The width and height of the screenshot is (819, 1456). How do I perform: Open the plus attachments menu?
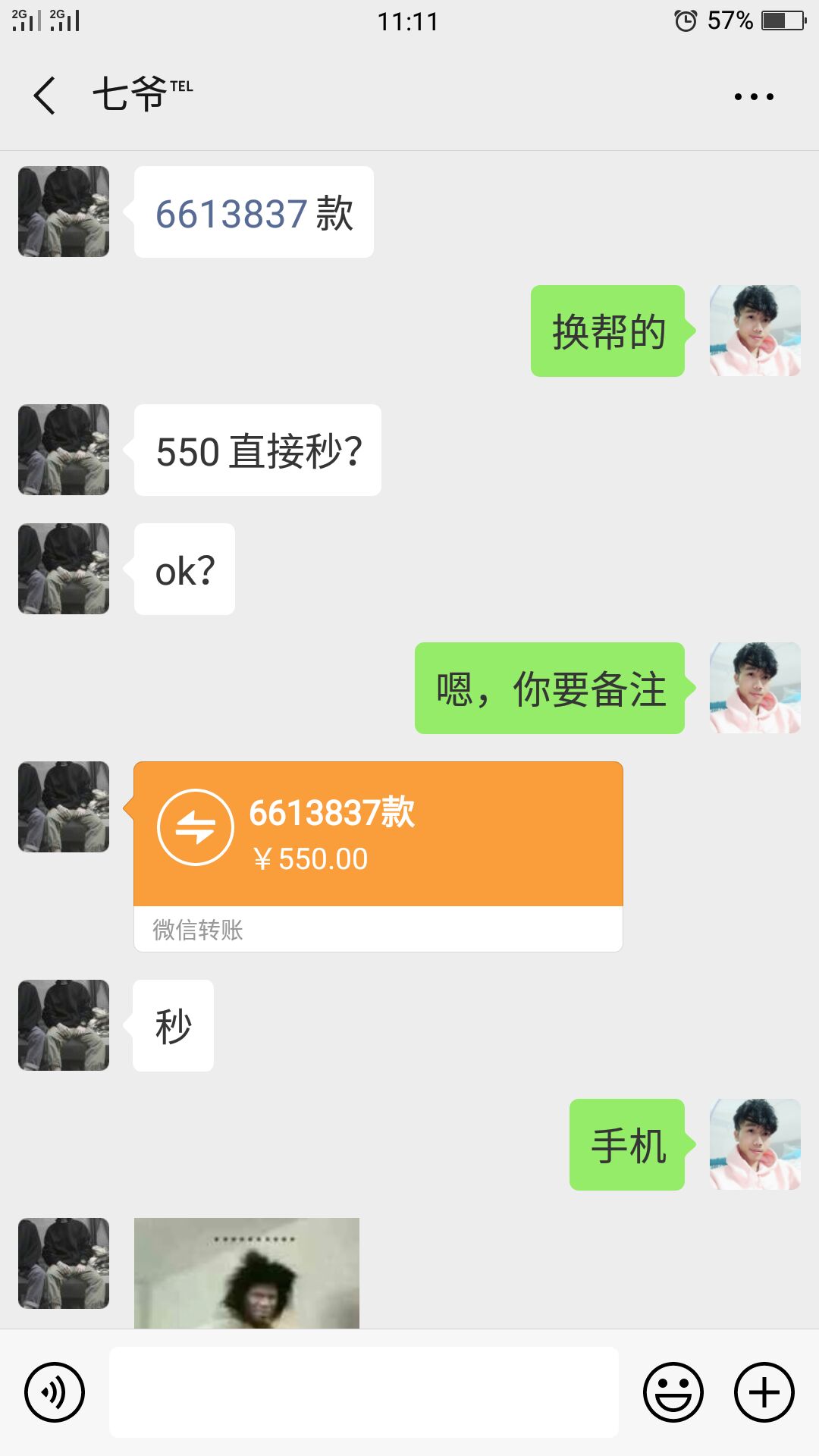(x=764, y=1392)
